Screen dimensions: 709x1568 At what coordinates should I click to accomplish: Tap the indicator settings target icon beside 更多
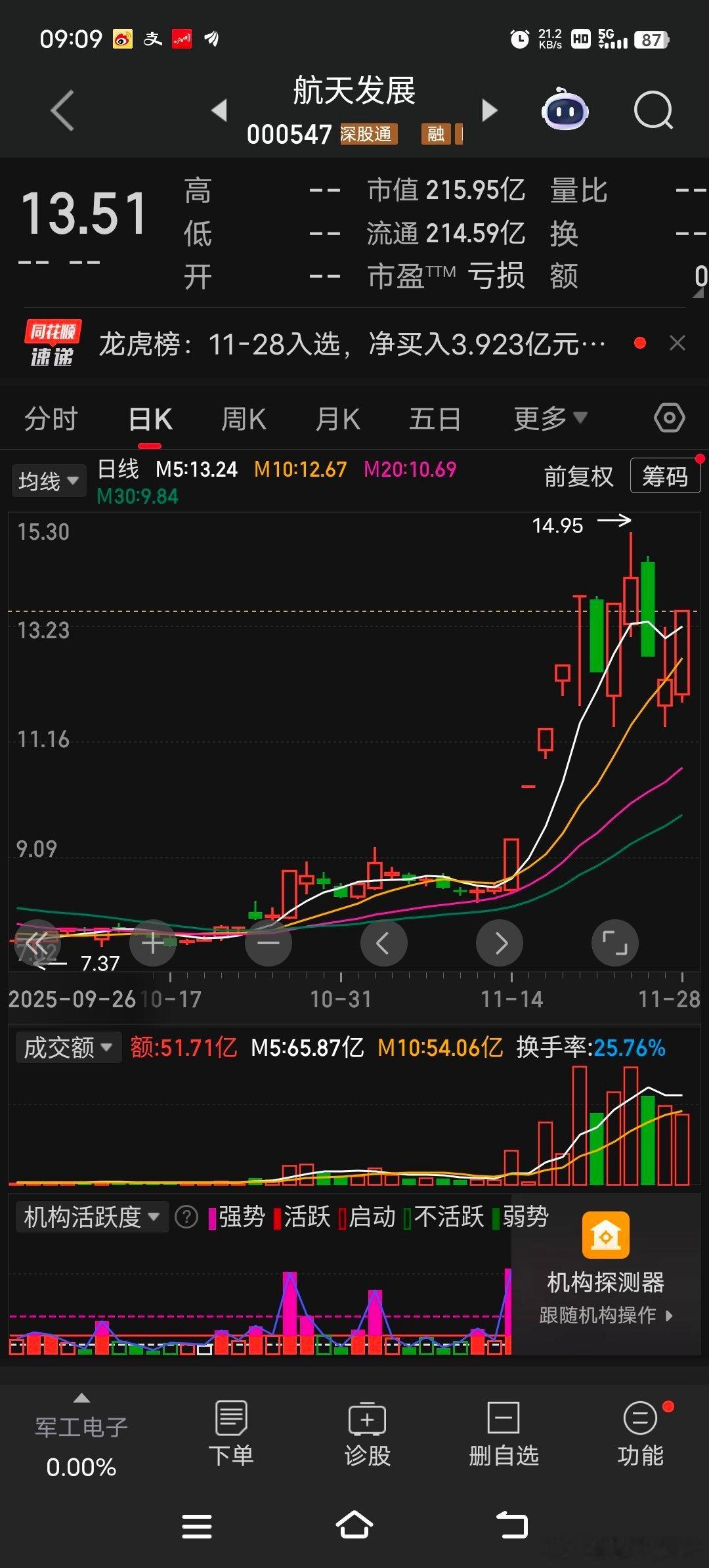(x=669, y=418)
